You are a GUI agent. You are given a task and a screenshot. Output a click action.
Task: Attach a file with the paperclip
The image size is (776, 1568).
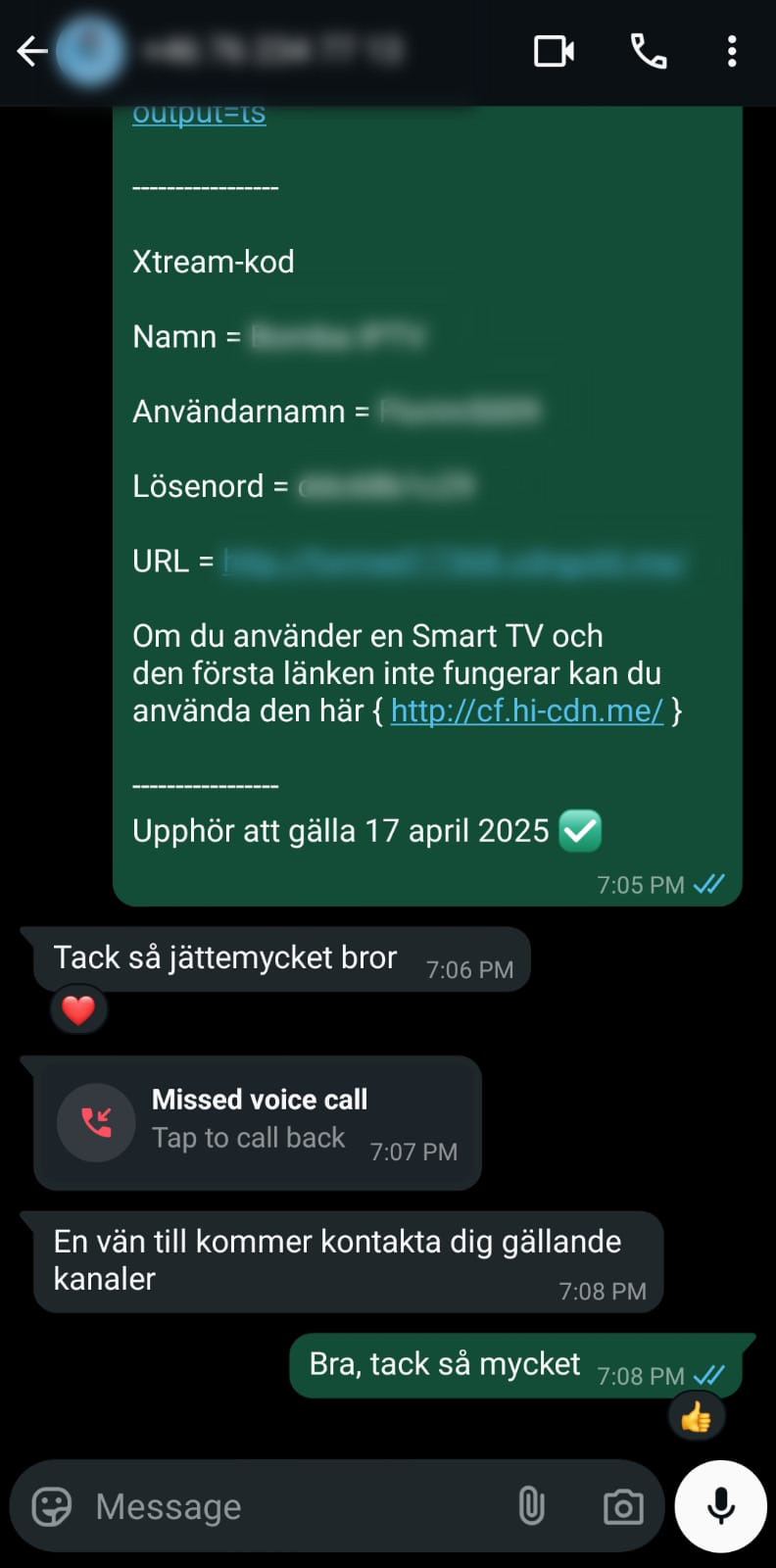[531, 1506]
